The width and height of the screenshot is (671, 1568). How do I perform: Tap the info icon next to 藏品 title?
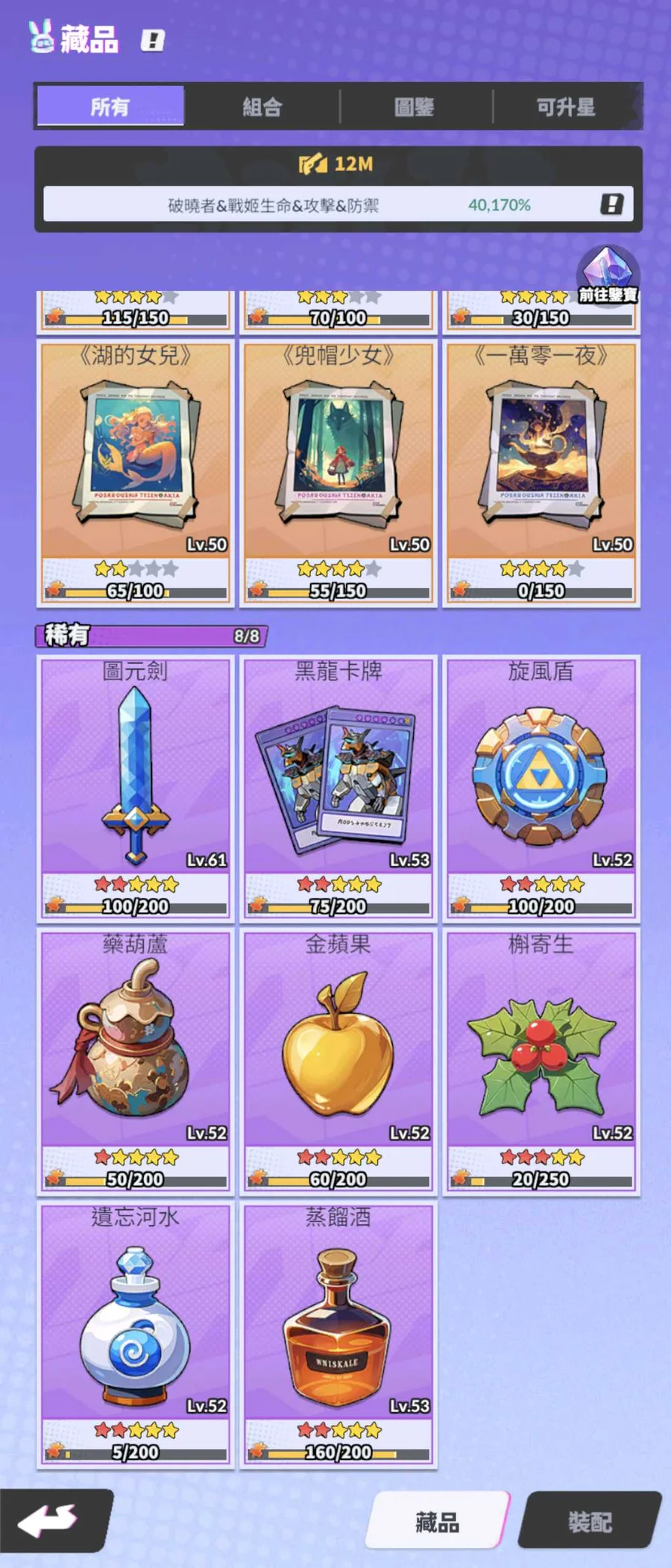pos(153,40)
